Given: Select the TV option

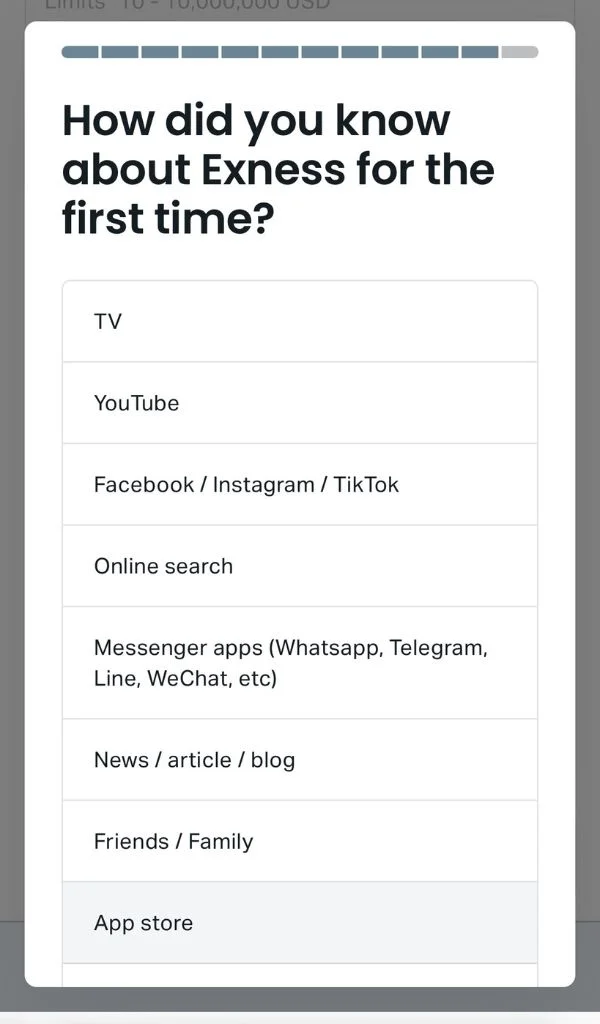Looking at the screenshot, I should click(x=300, y=322).
